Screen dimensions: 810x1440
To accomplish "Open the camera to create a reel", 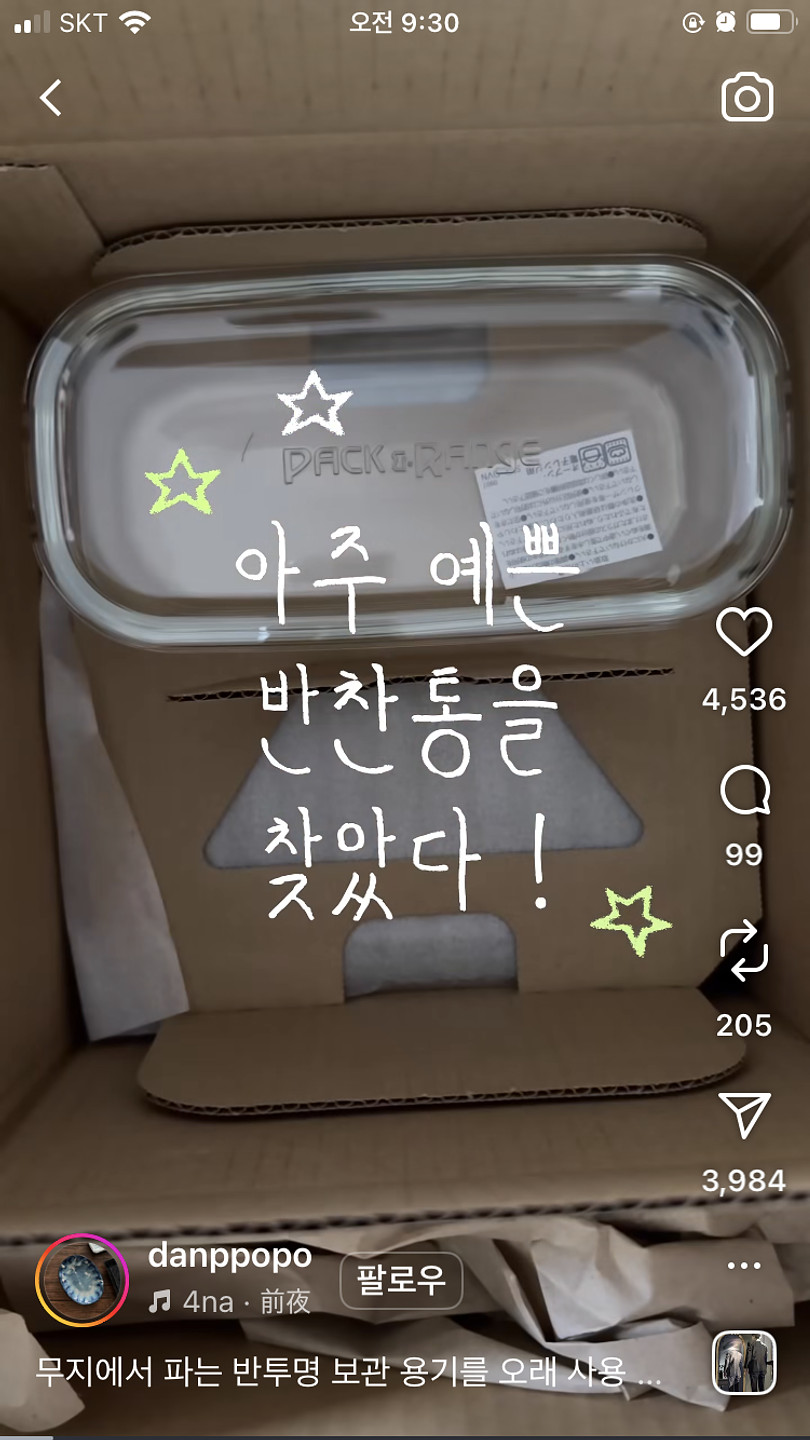I will pyautogui.click(x=747, y=98).
